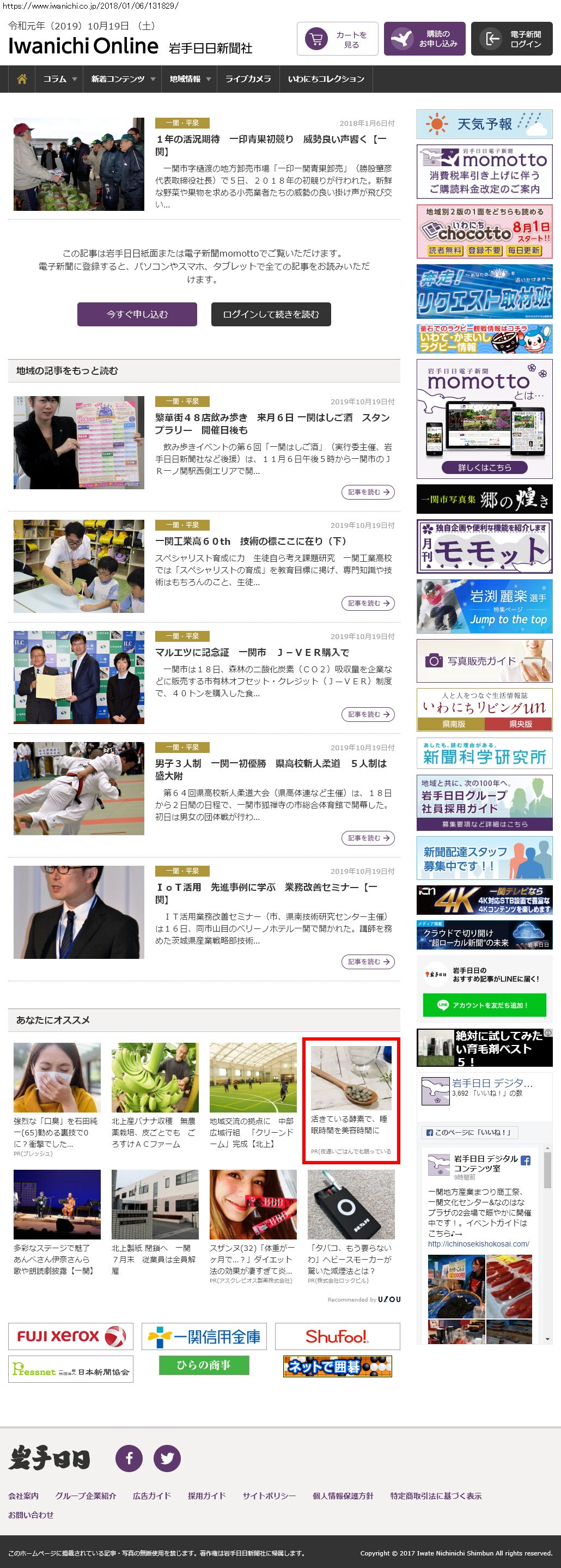Expand the コラム menu

(x=59, y=79)
